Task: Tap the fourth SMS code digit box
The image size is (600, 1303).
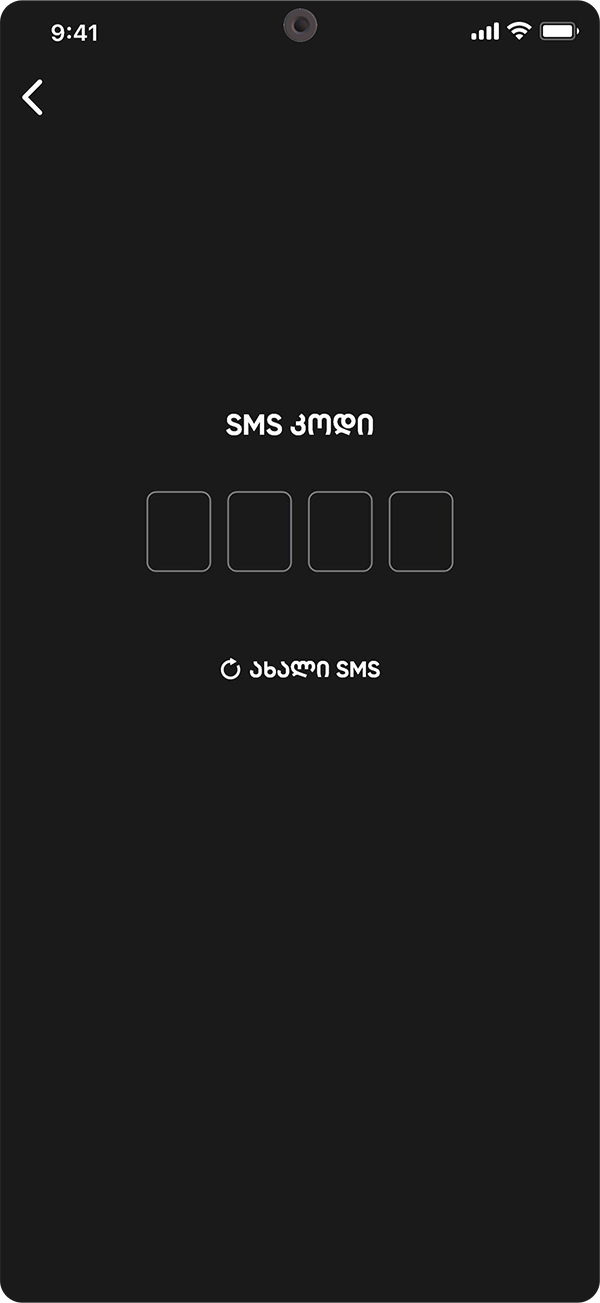Action: [421, 531]
